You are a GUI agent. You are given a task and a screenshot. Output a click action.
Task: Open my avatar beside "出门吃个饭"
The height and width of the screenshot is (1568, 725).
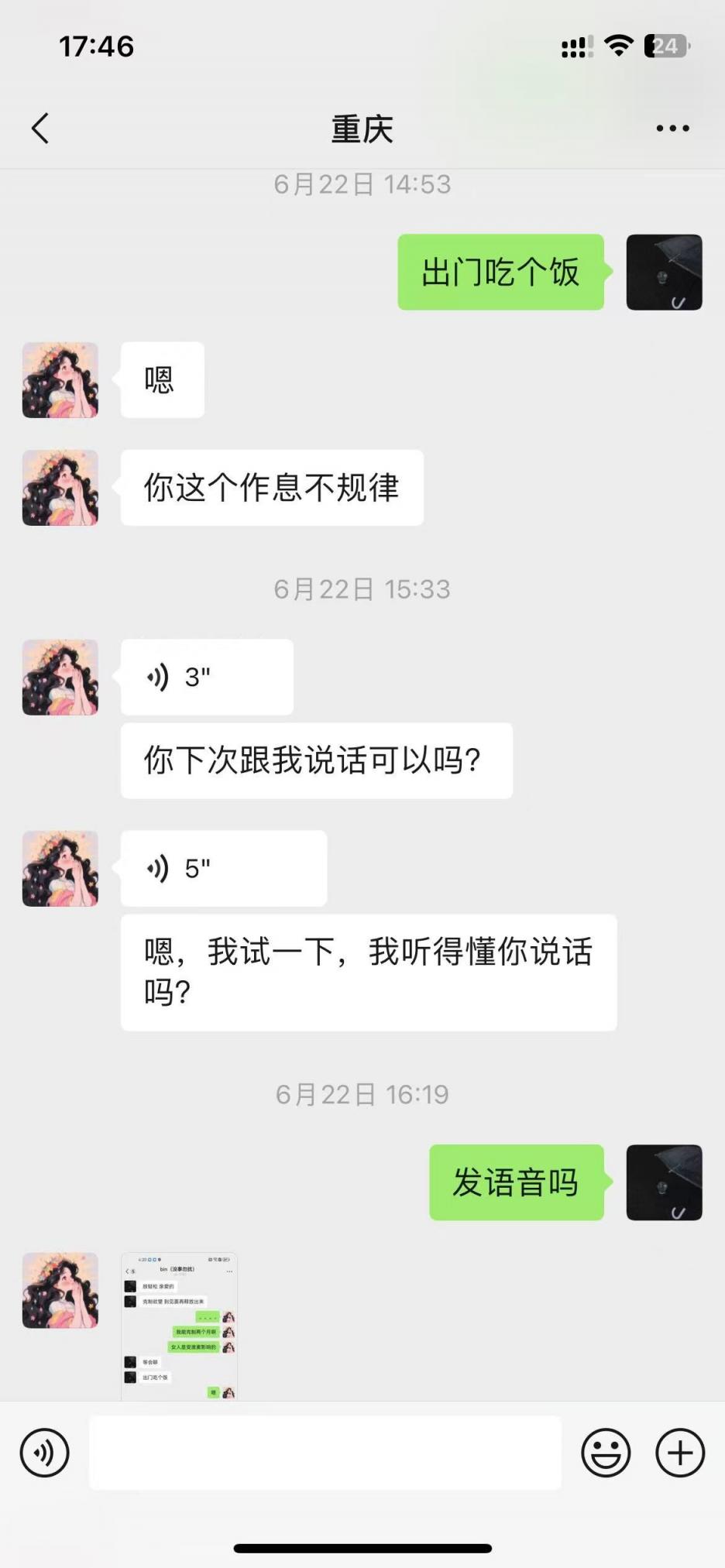tap(664, 273)
